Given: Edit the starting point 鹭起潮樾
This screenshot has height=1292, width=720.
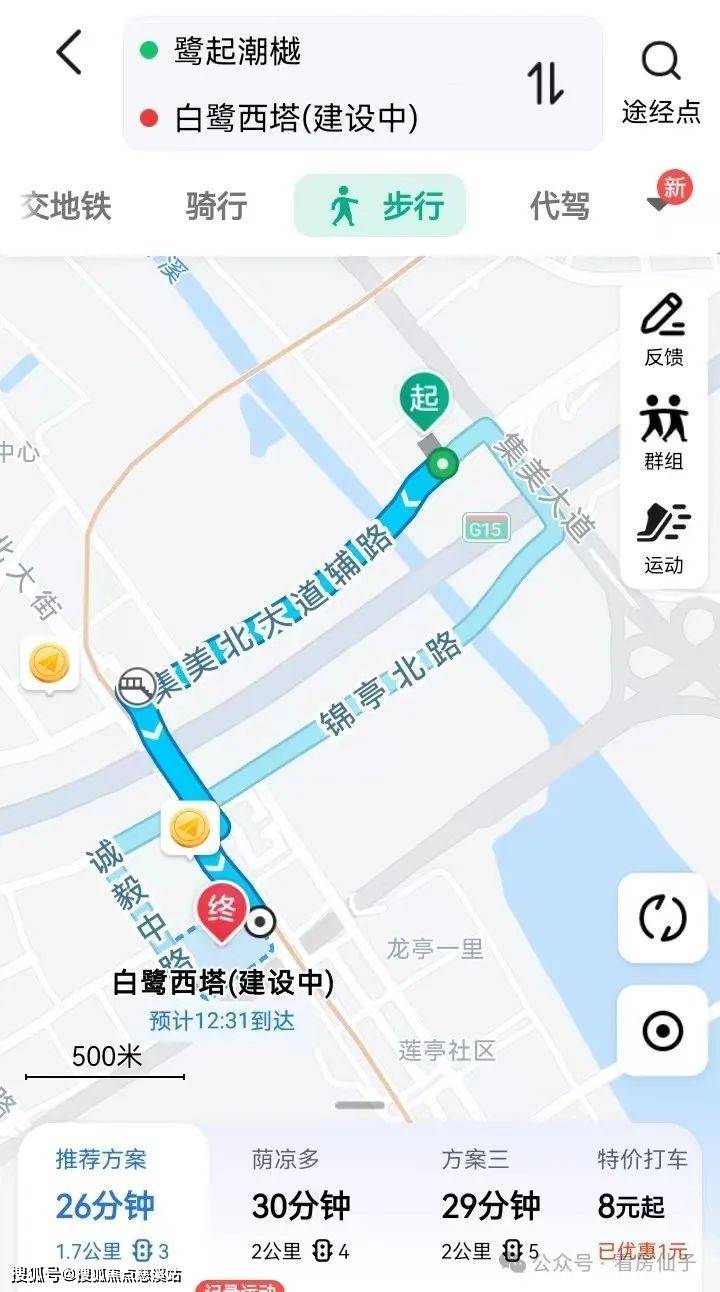Looking at the screenshot, I should (238, 51).
